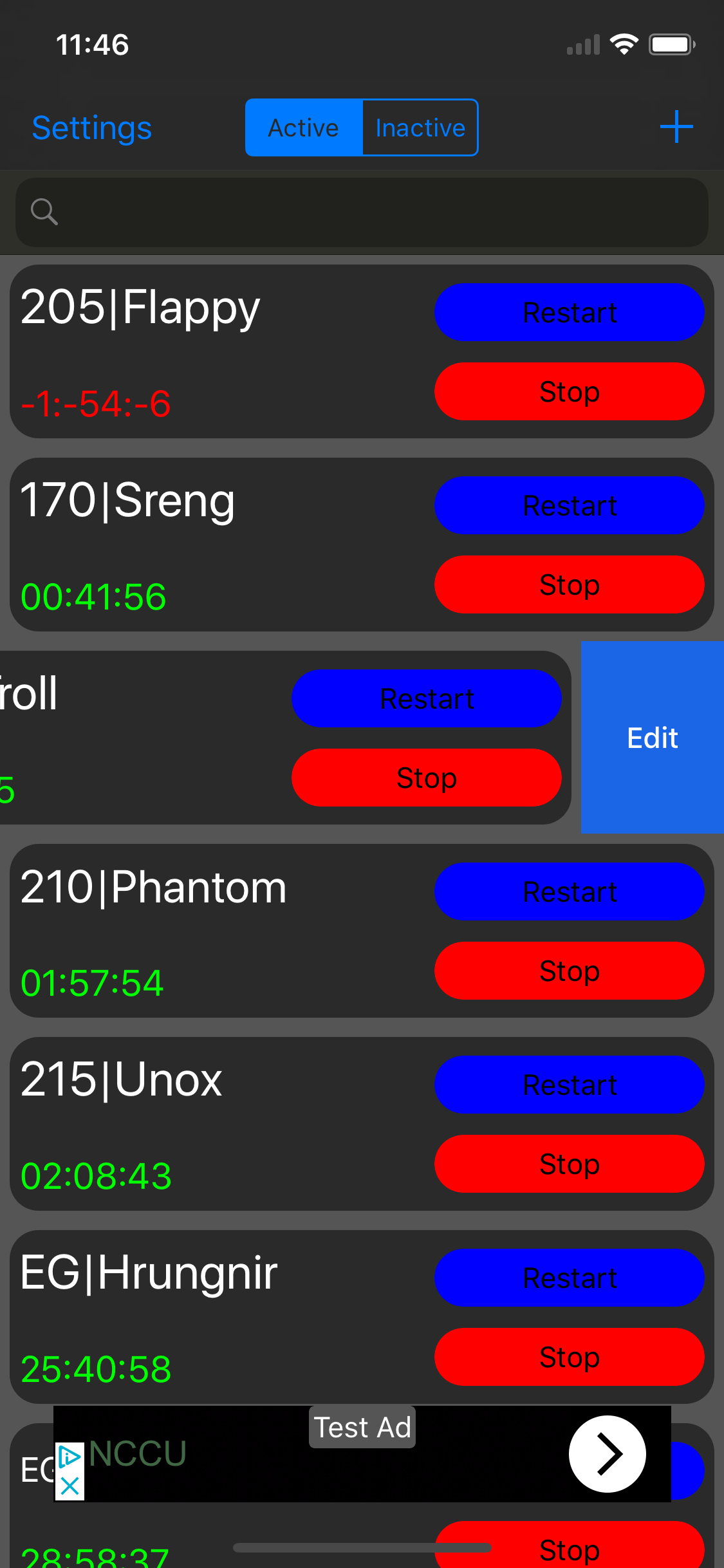
Task: Add a new timer with plus icon
Action: [676, 126]
